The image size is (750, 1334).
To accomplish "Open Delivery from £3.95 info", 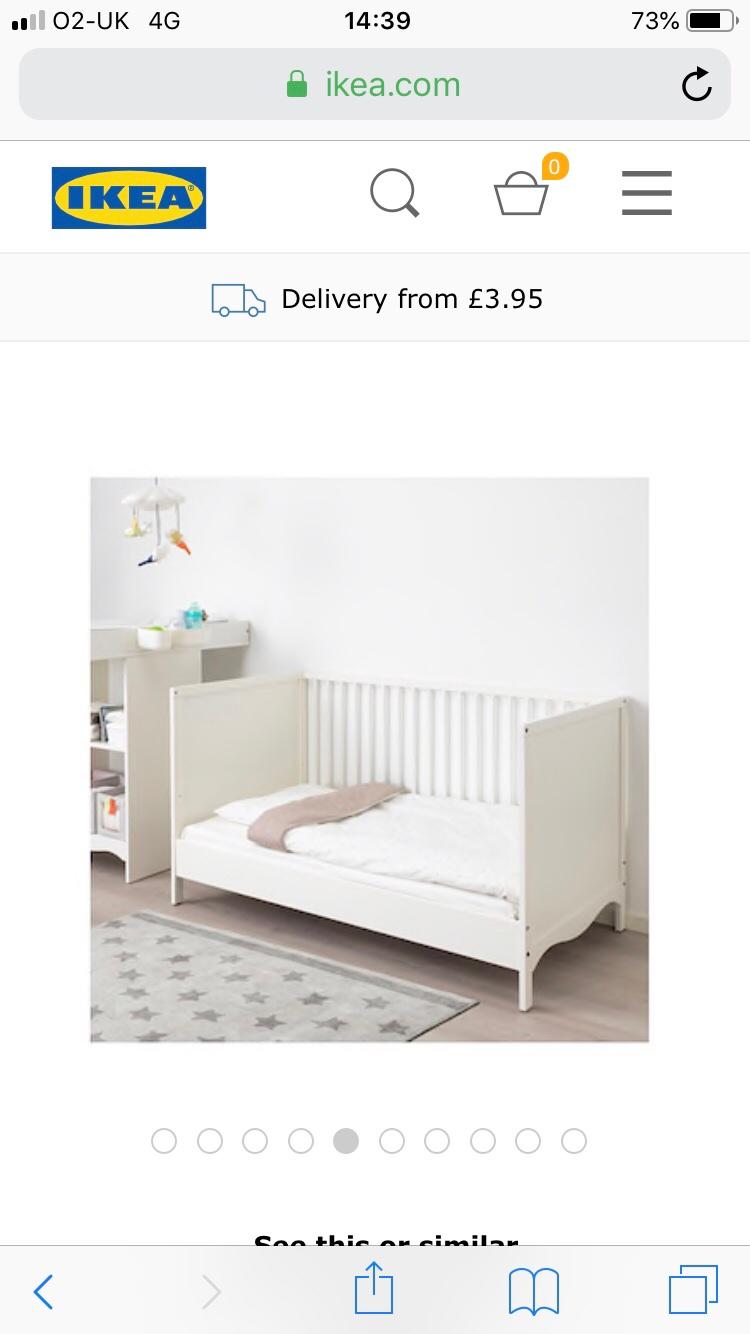I will 376,299.
